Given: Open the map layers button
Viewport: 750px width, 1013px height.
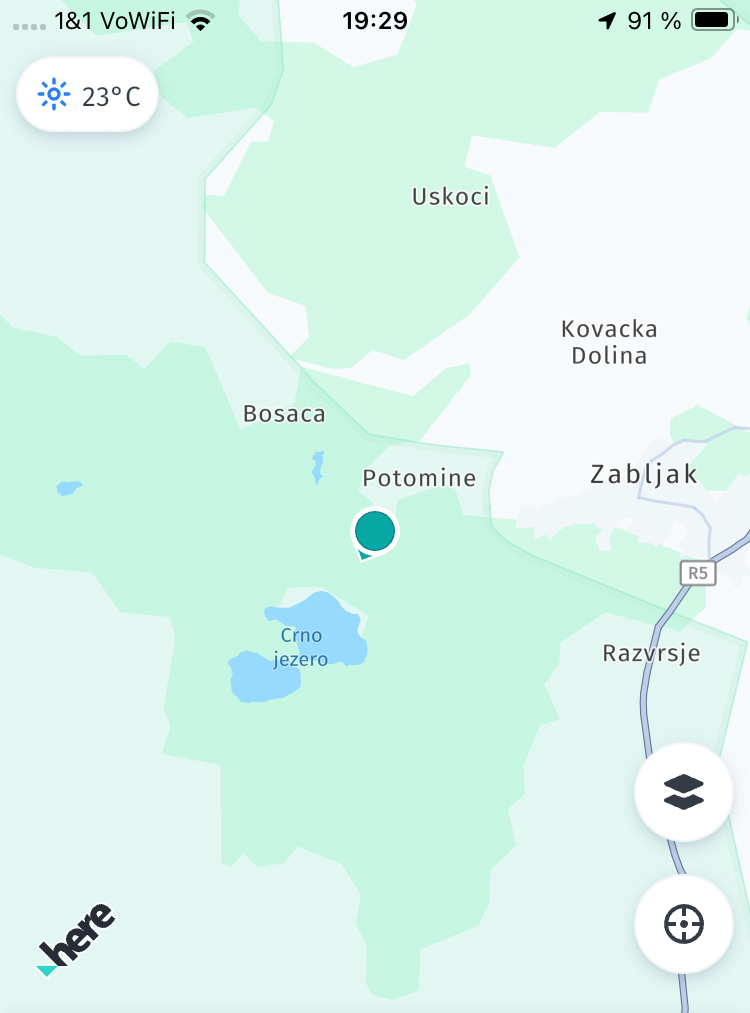Looking at the screenshot, I should [684, 792].
